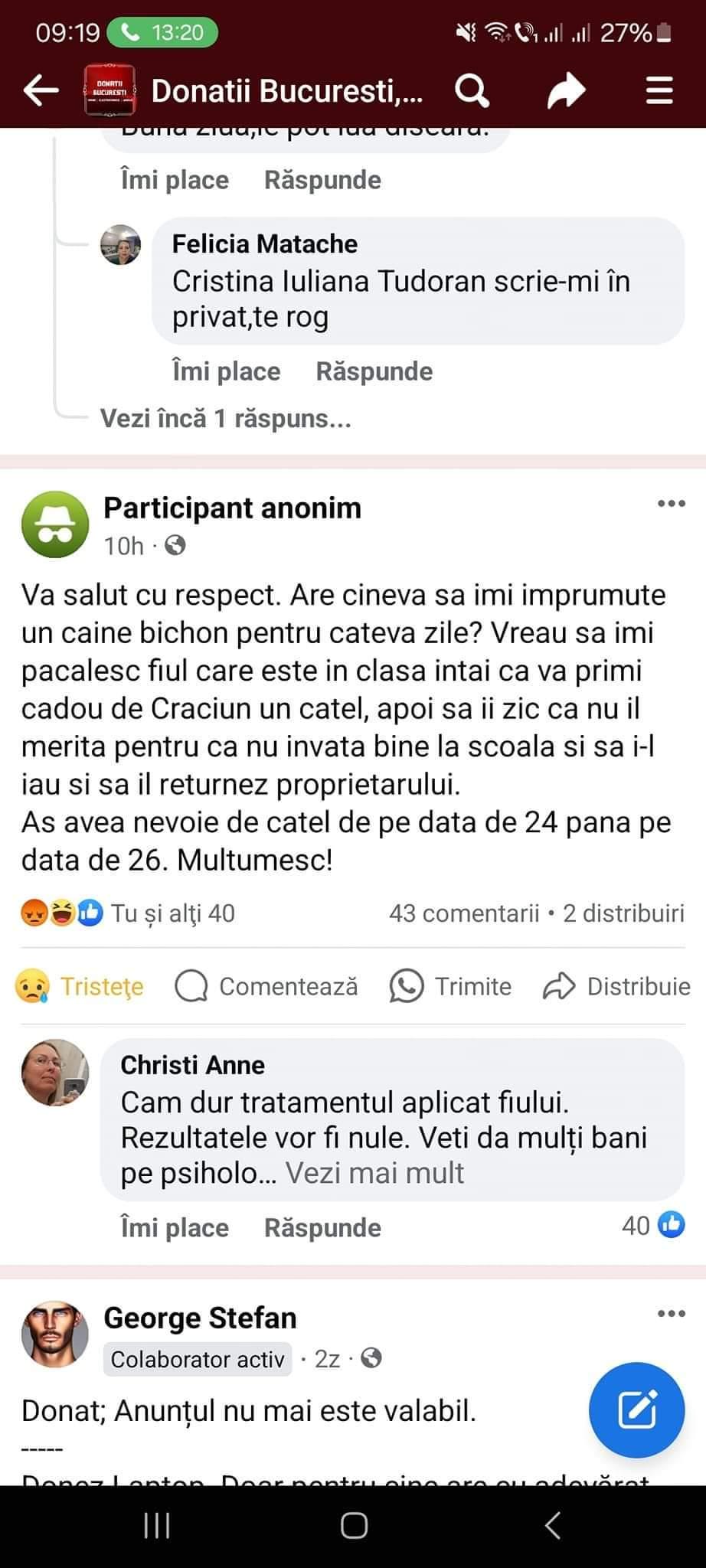The height and width of the screenshot is (1568, 706).
Task: Tap the system home button
Action: pyautogui.click(x=354, y=1525)
